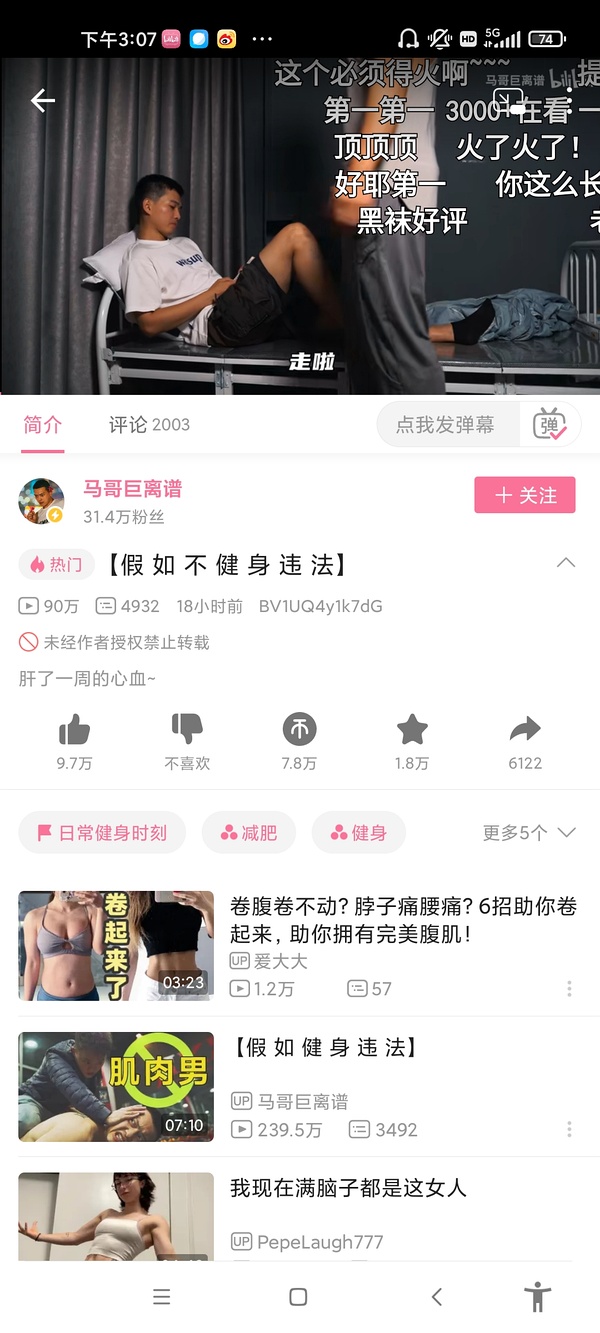Screen dimensions: 600x1333
Task: Tap the 点我发弹幕 input box
Action: pos(446,425)
